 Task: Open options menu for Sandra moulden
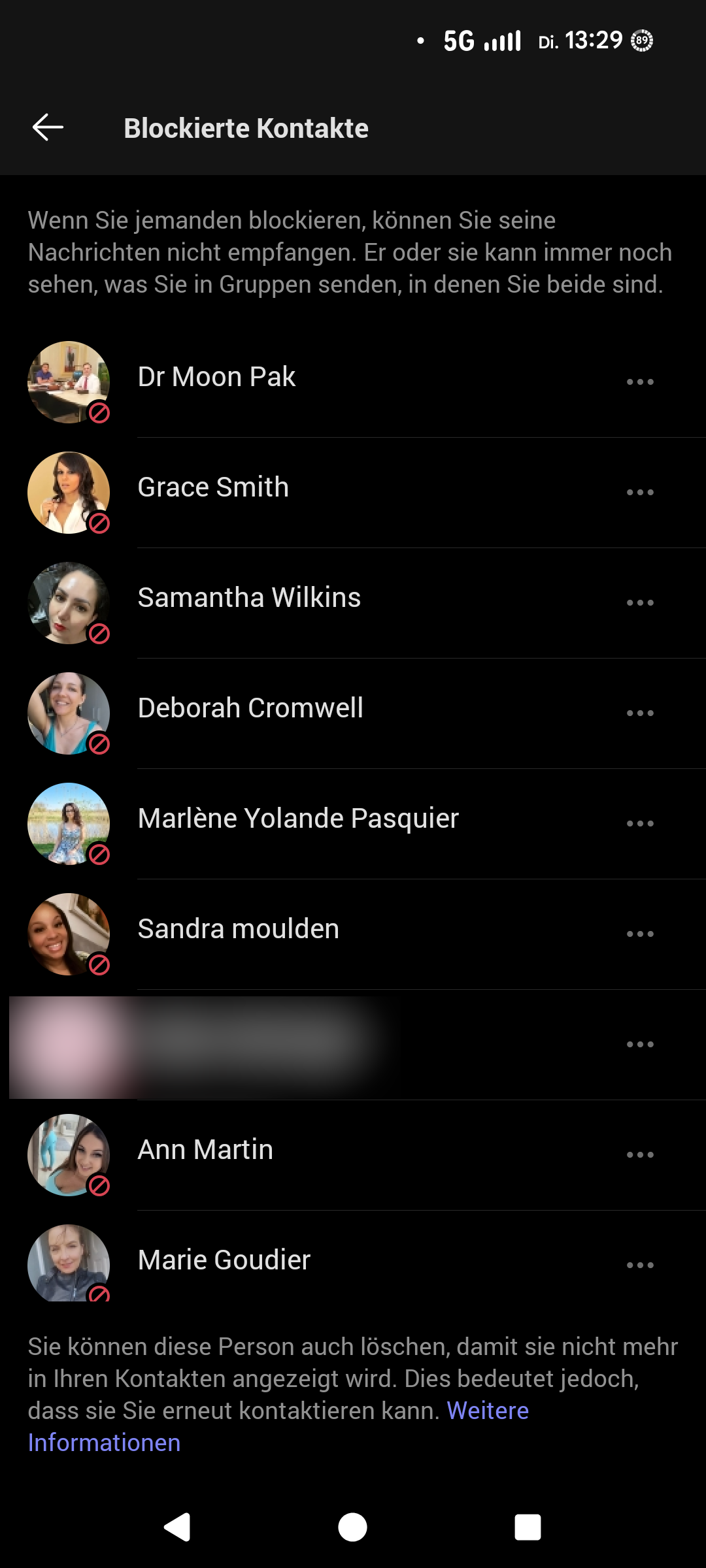(x=639, y=934)
